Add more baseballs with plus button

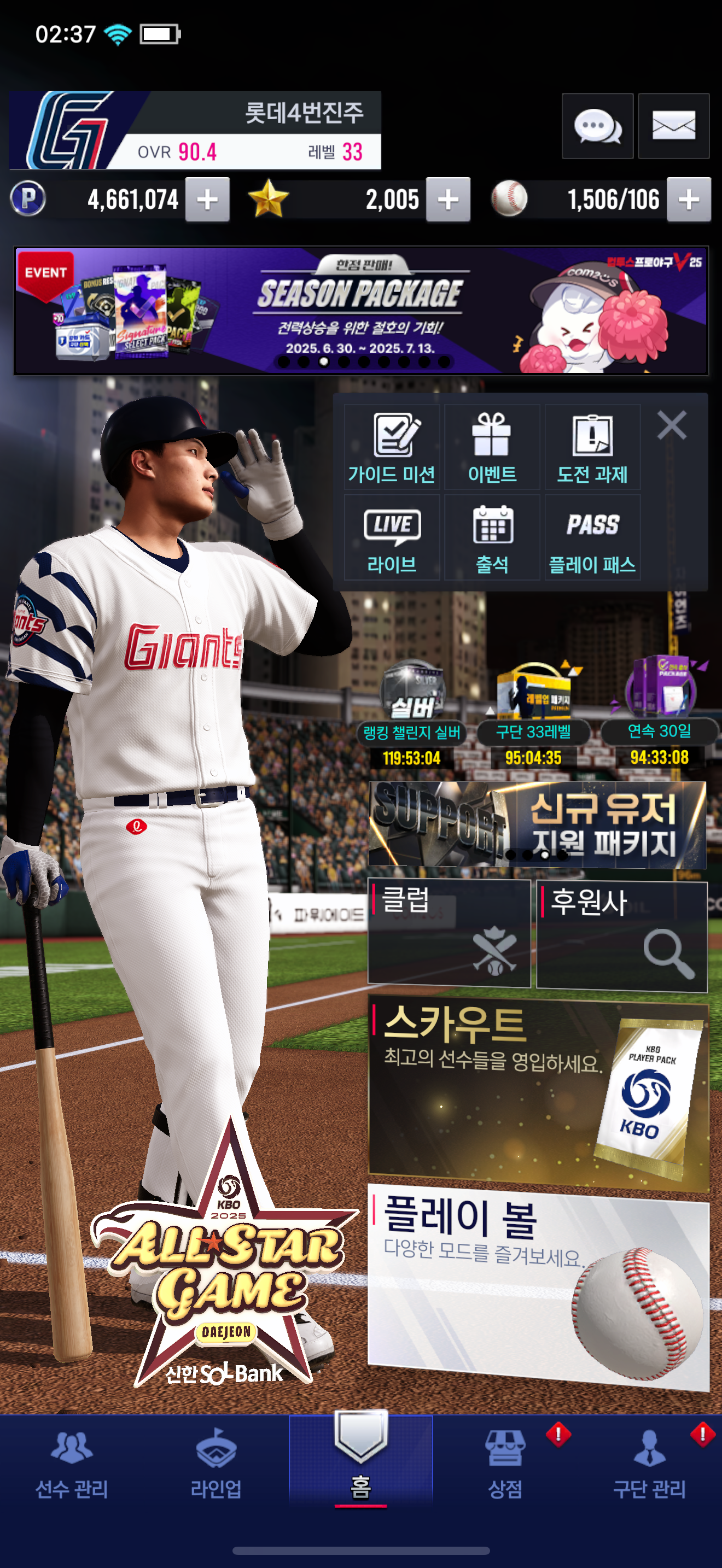coord(689,200)
